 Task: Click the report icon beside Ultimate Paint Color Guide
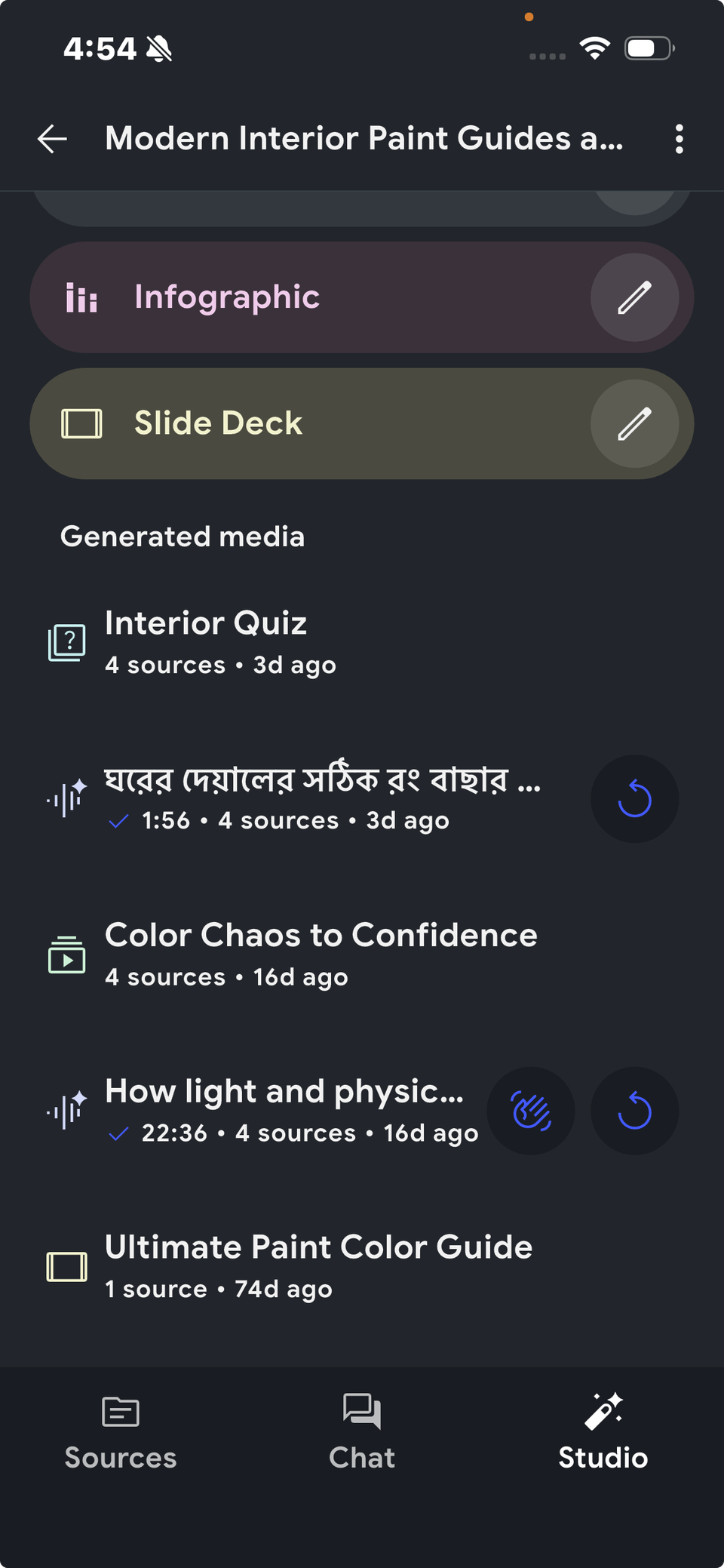pyautogui.click(x=66, y=1267)
